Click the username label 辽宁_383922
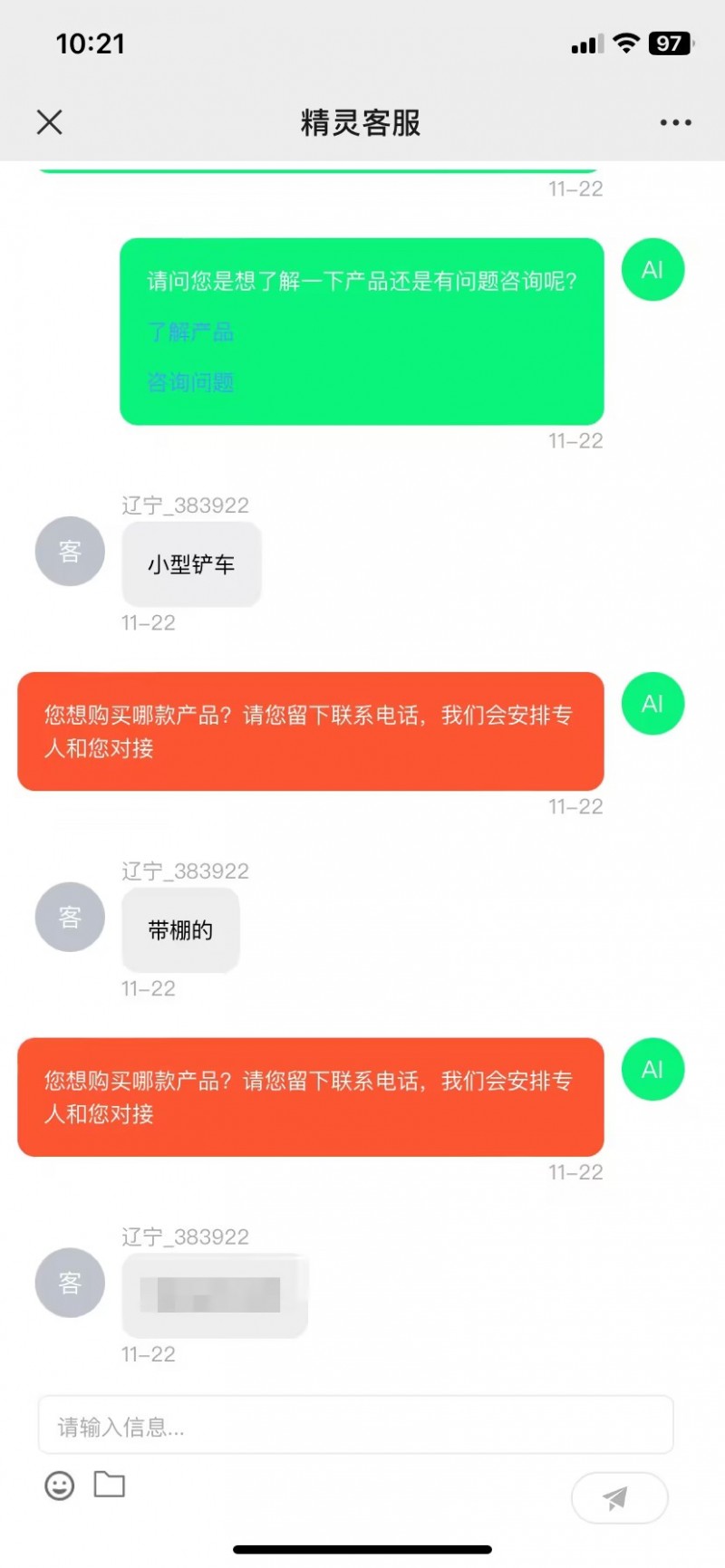 click(185, 505)
